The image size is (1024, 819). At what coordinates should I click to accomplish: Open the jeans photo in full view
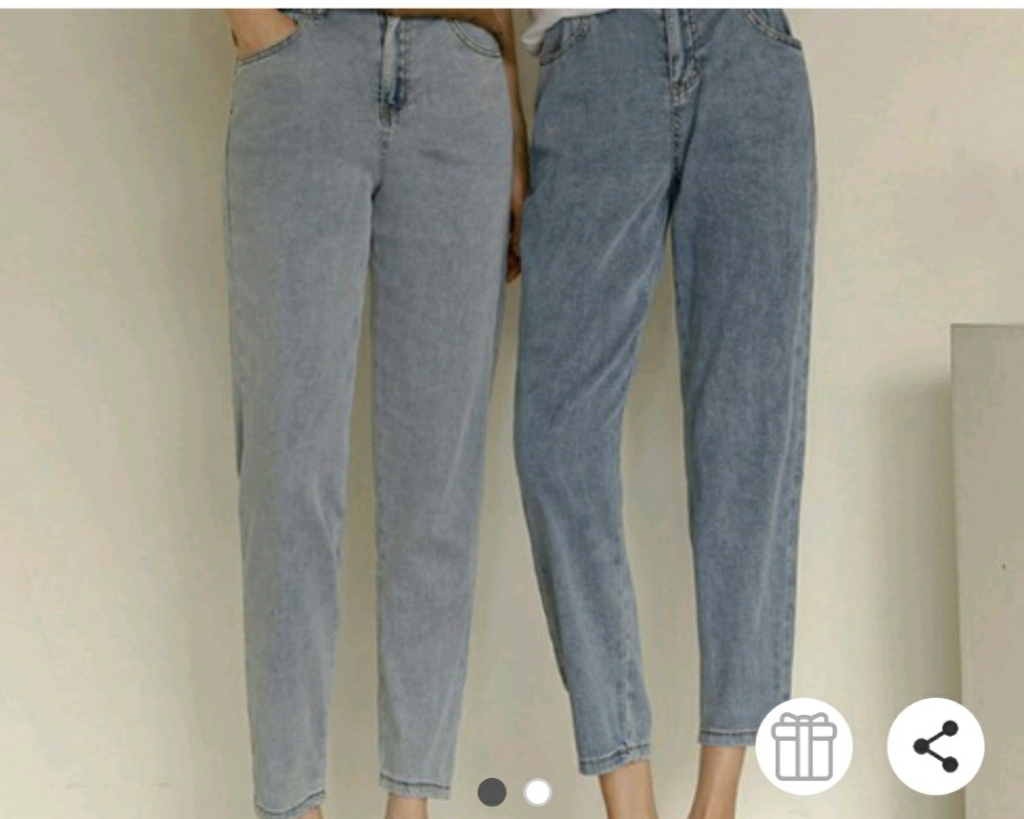(x=512, y=400)
